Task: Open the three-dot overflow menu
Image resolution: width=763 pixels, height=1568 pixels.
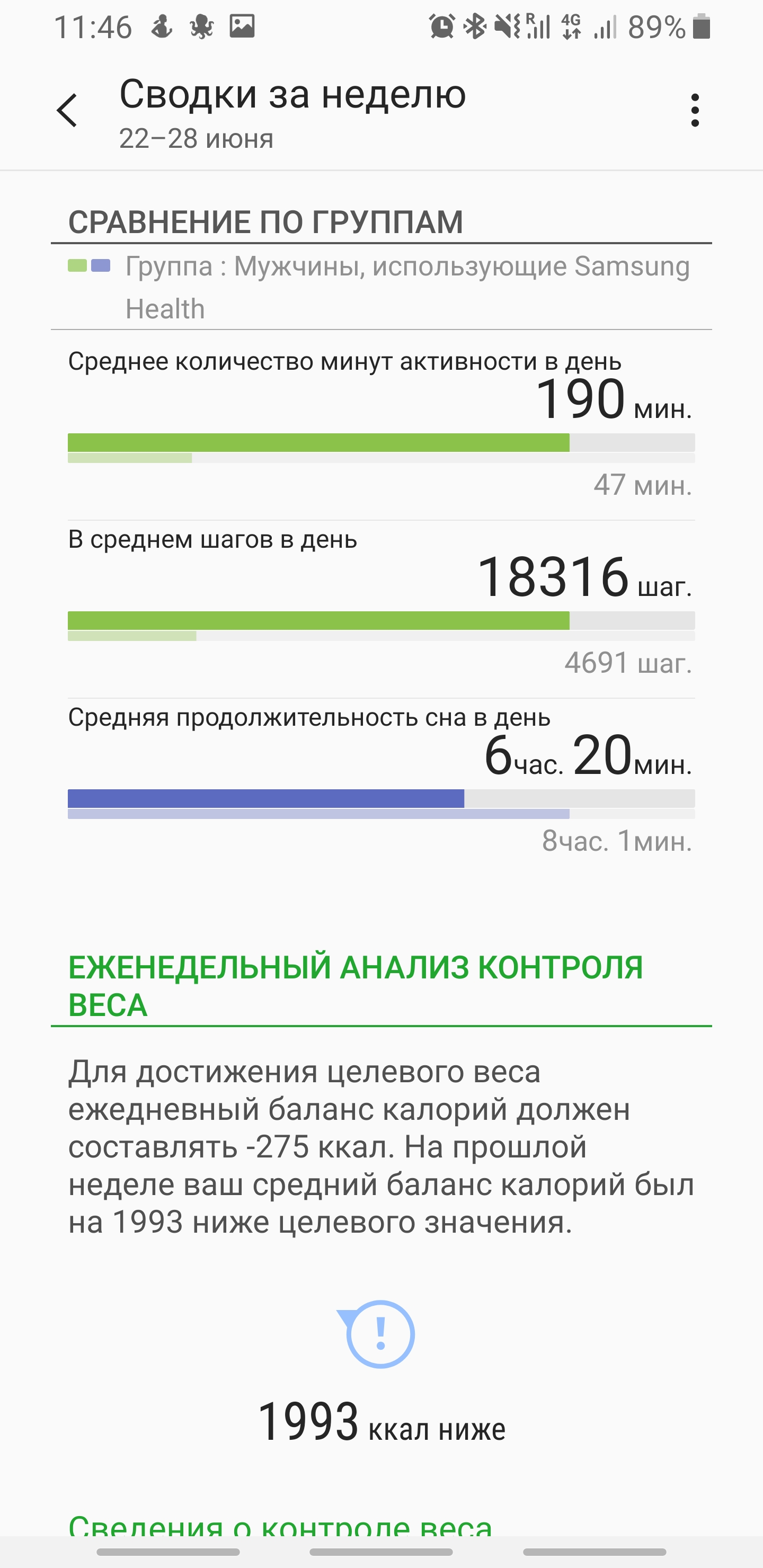Action: (695, 111)
